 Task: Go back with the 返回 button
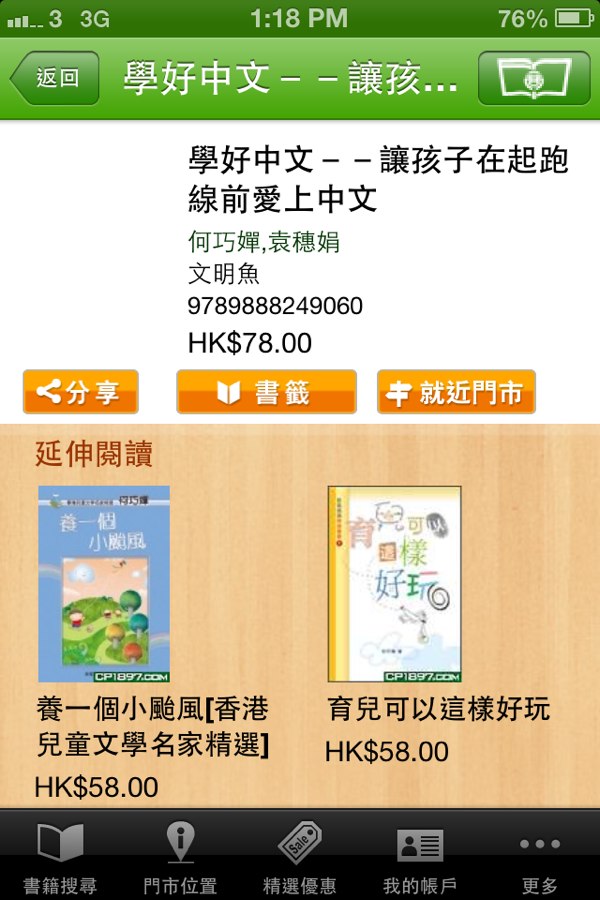click(55, 78)
